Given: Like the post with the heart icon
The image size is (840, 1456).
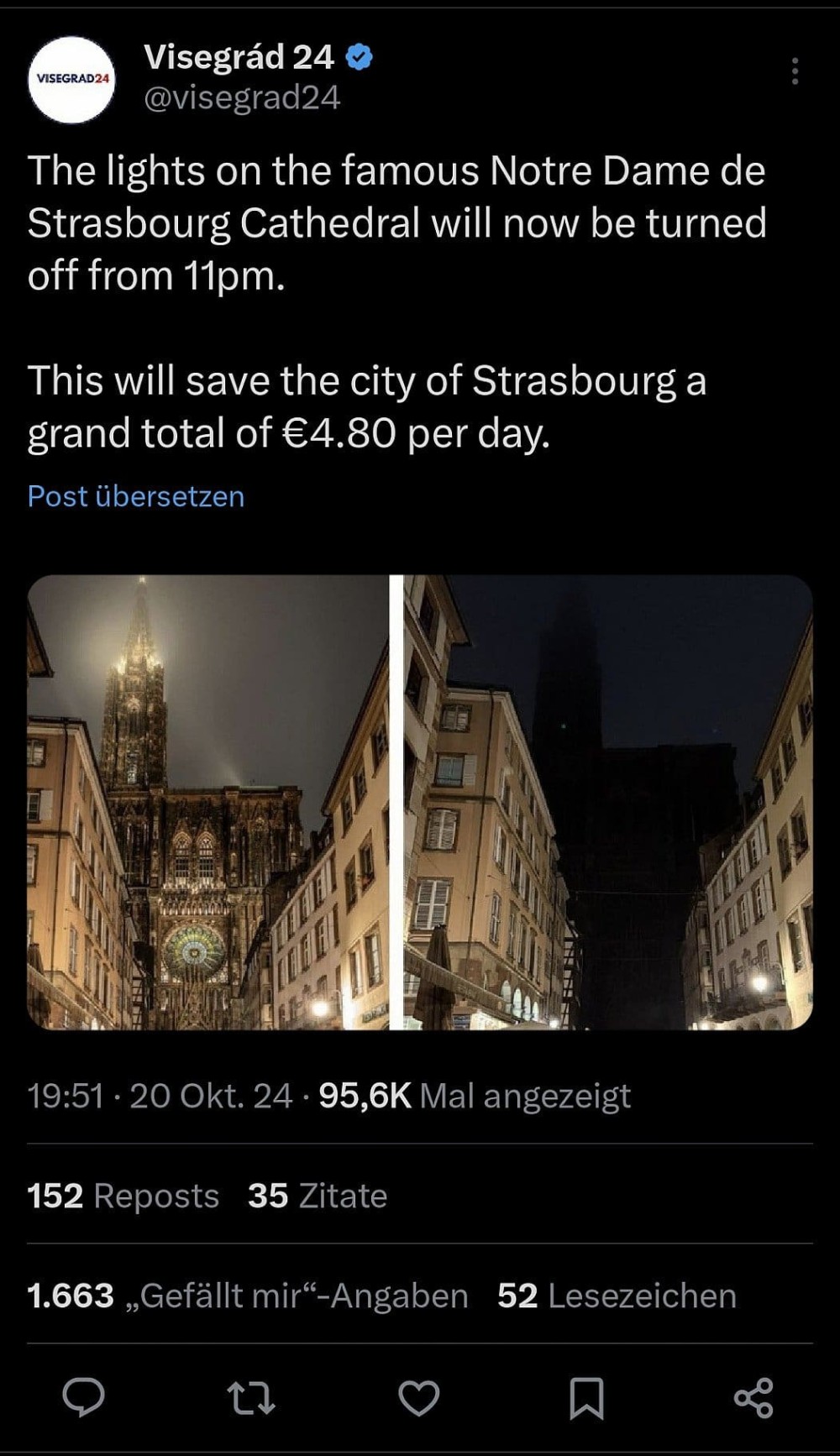Looking at the screenshot, I should pyautogui.click(x=418, y=1398).
